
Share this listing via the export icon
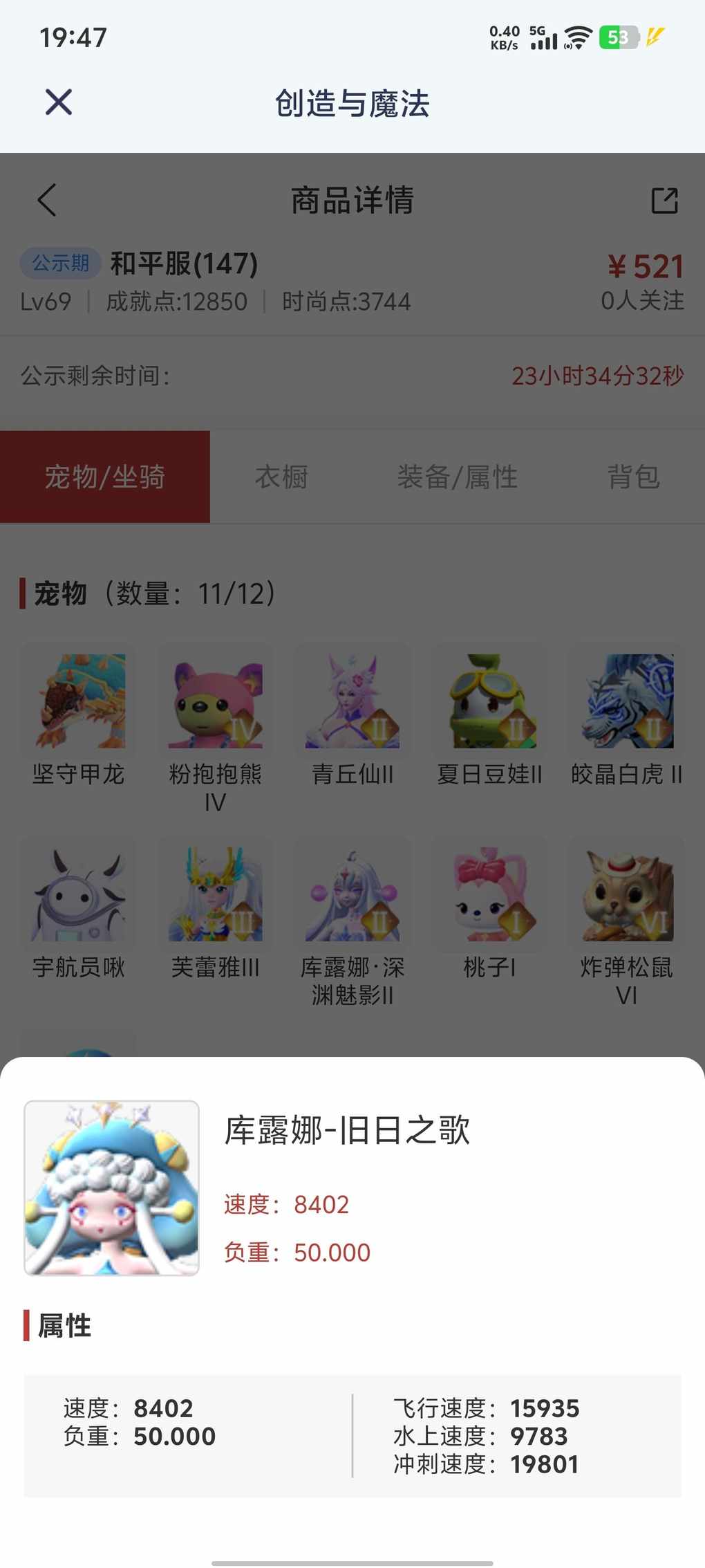click(x=664, y=201)
